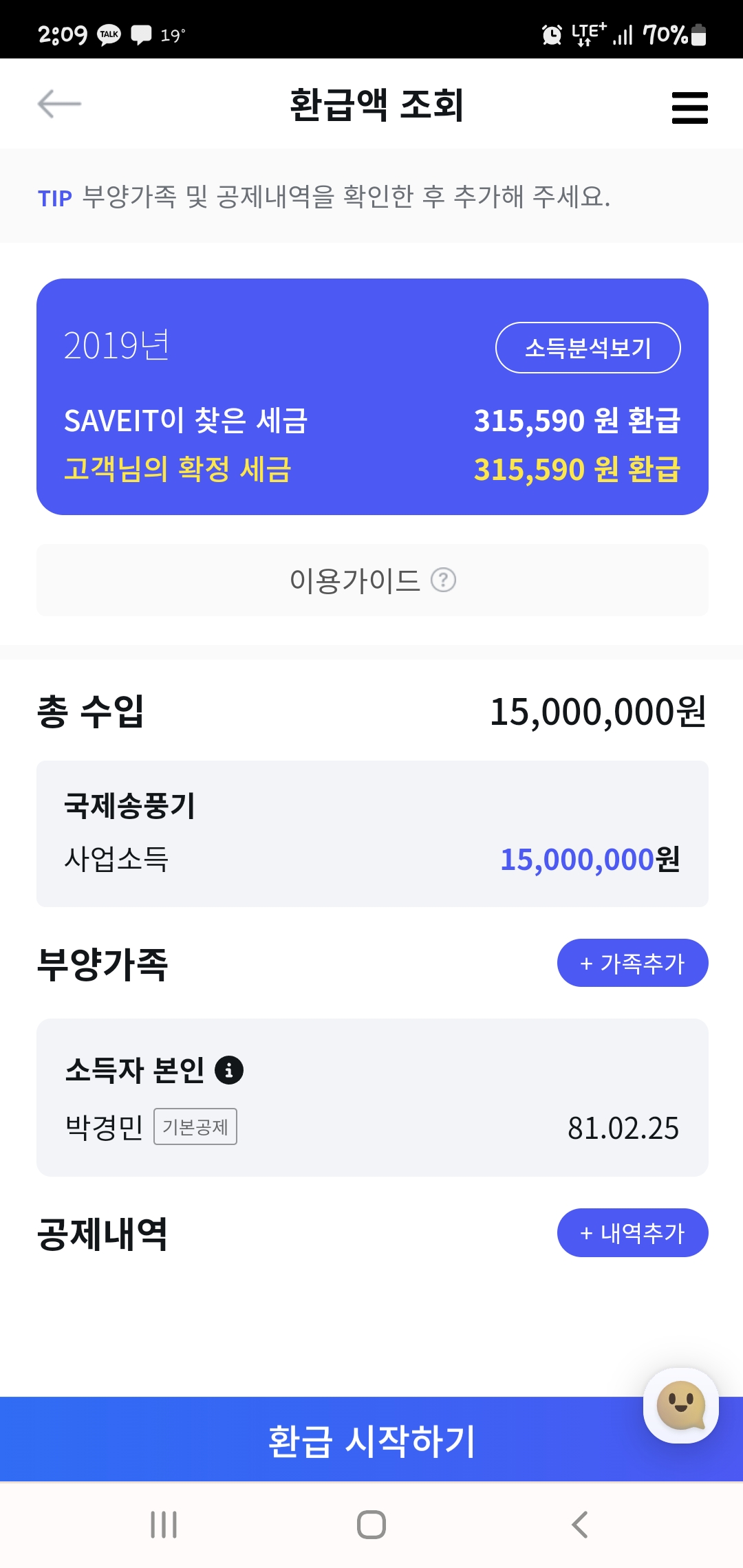This screenshot has width=743, height=1568.
Task: Open the hamburger menu
Action: [x=689, y=108]
